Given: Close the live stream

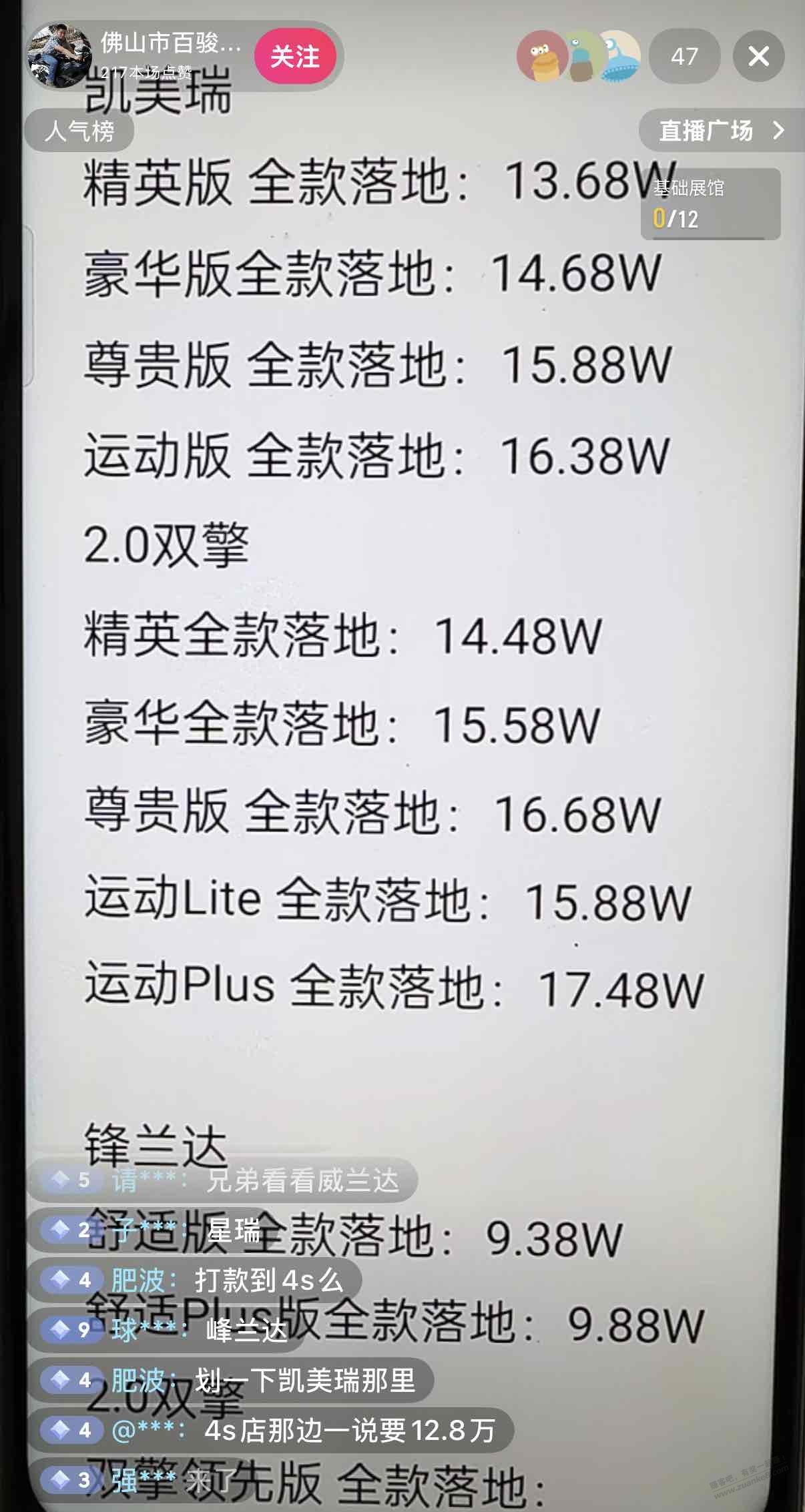Looking at the screenshot, I should click(758, 57).
